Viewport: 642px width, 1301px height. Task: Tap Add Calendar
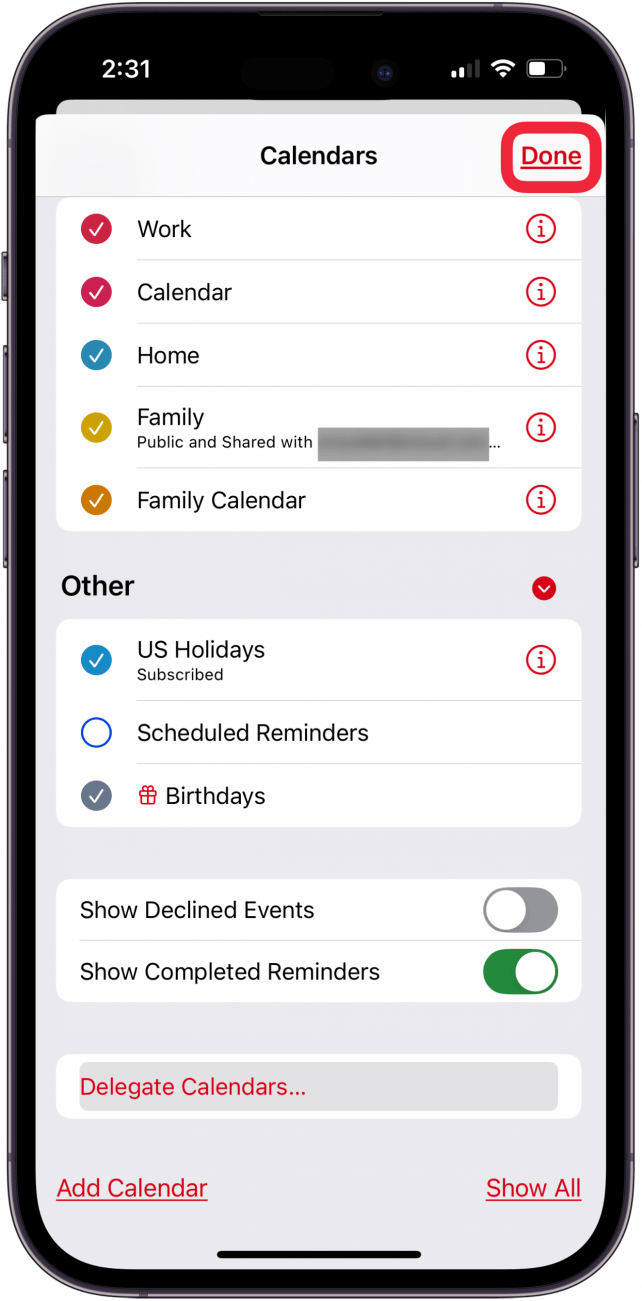[132, 1188]
